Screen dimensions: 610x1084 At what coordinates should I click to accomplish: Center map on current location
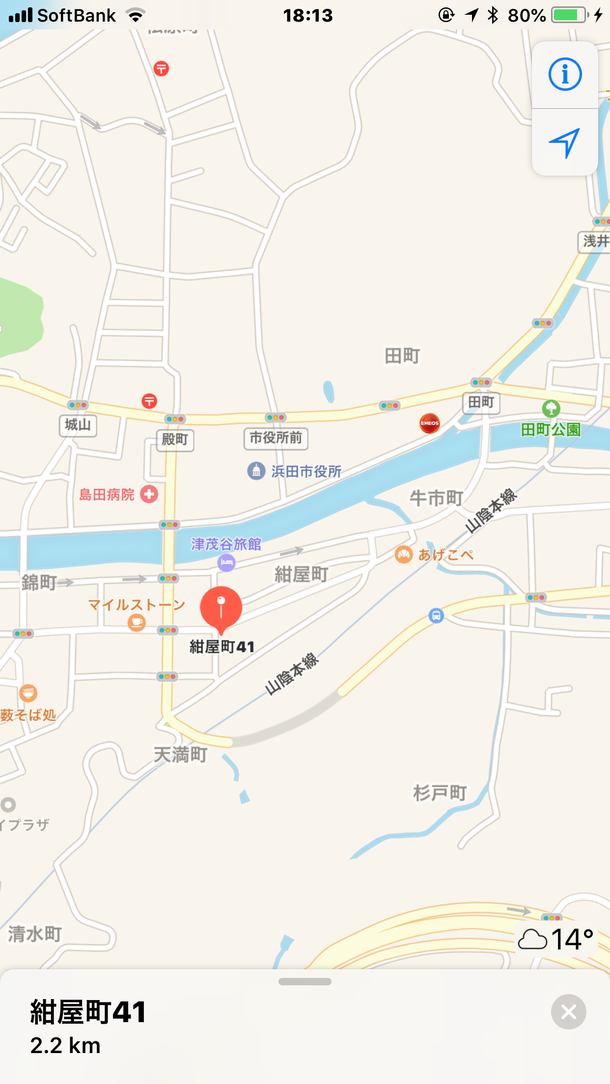click(565, 142)
